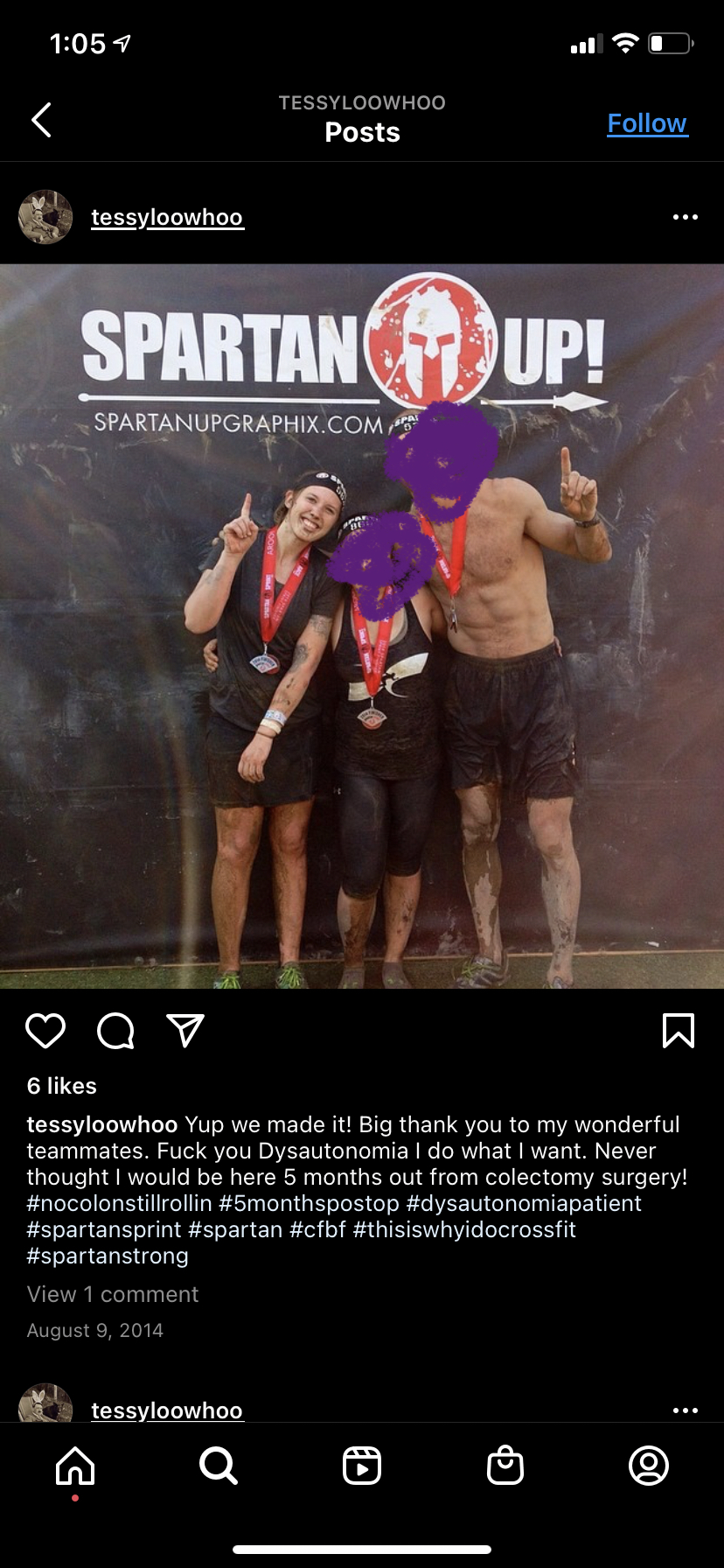724x1568 pixels.
Task: View 1 comment on the post
Action: (x=113, y=1294)
